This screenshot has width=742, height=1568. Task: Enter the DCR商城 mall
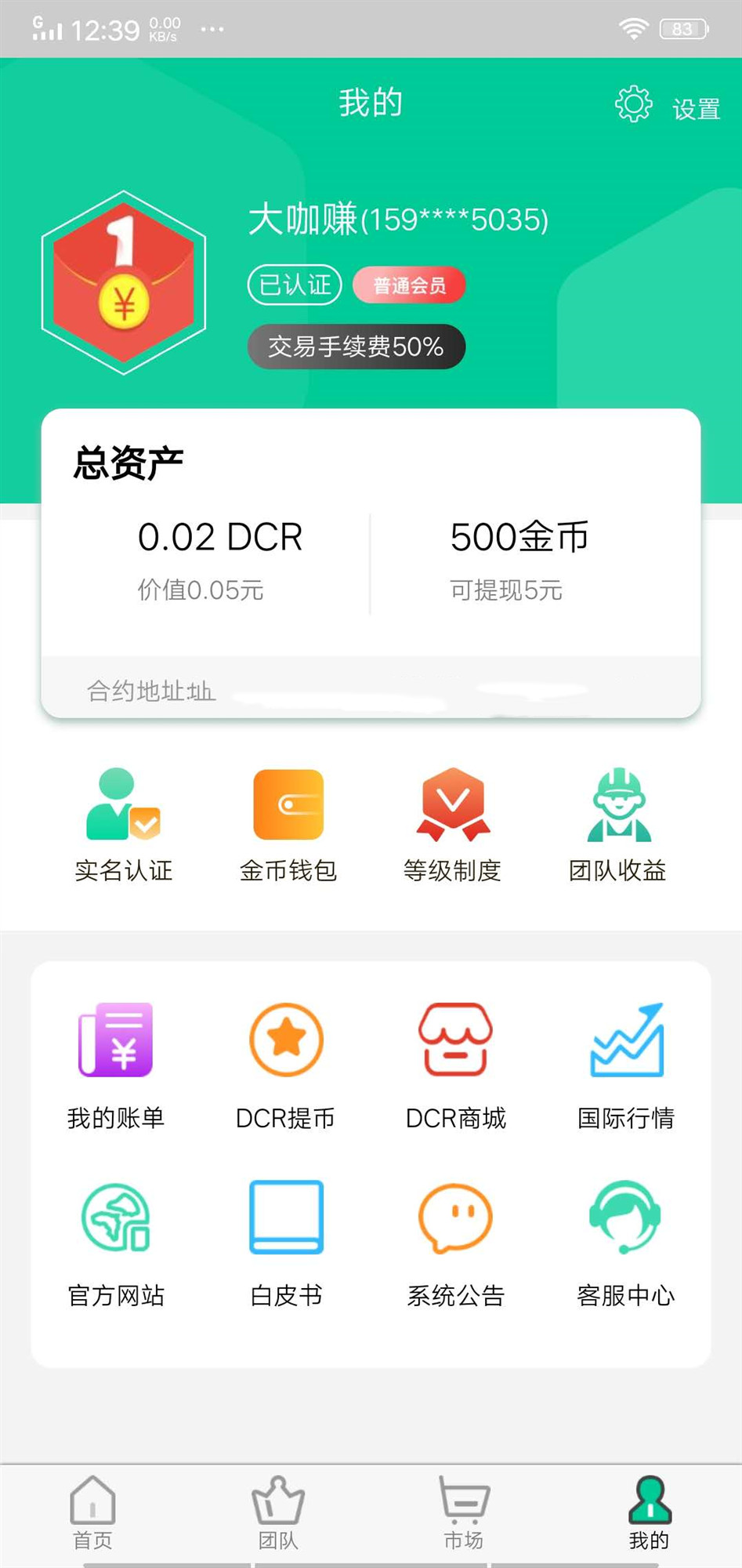point(456,1062)
